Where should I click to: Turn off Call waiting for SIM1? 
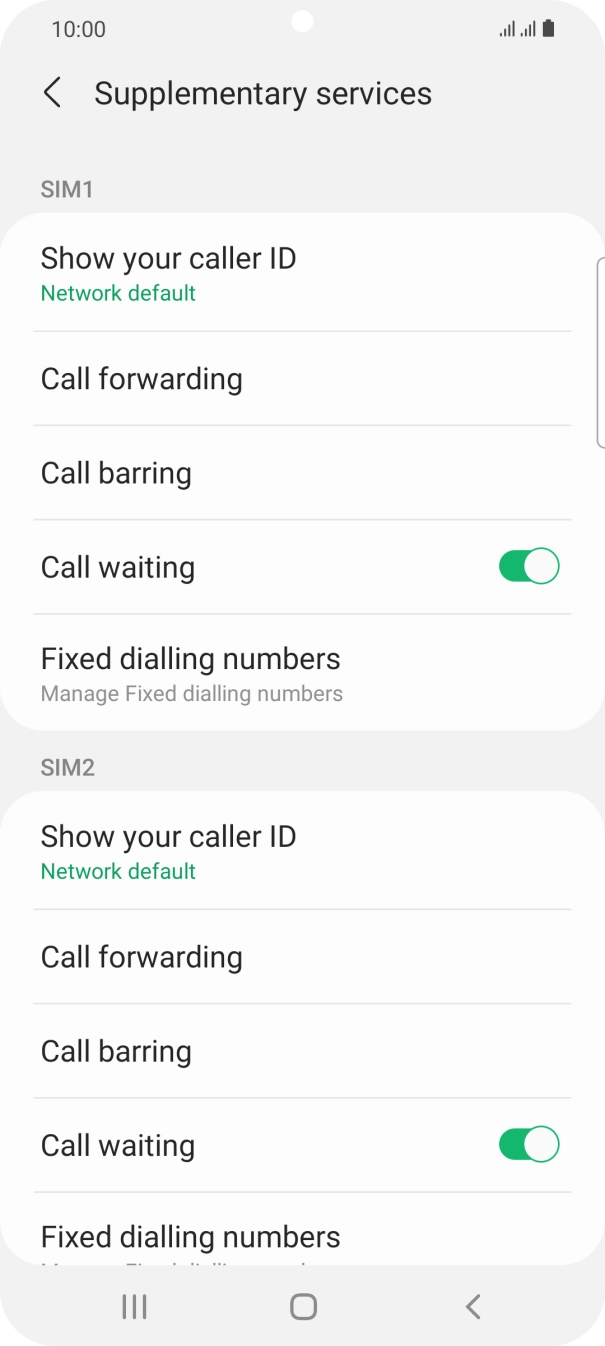(x=528, y=567)
